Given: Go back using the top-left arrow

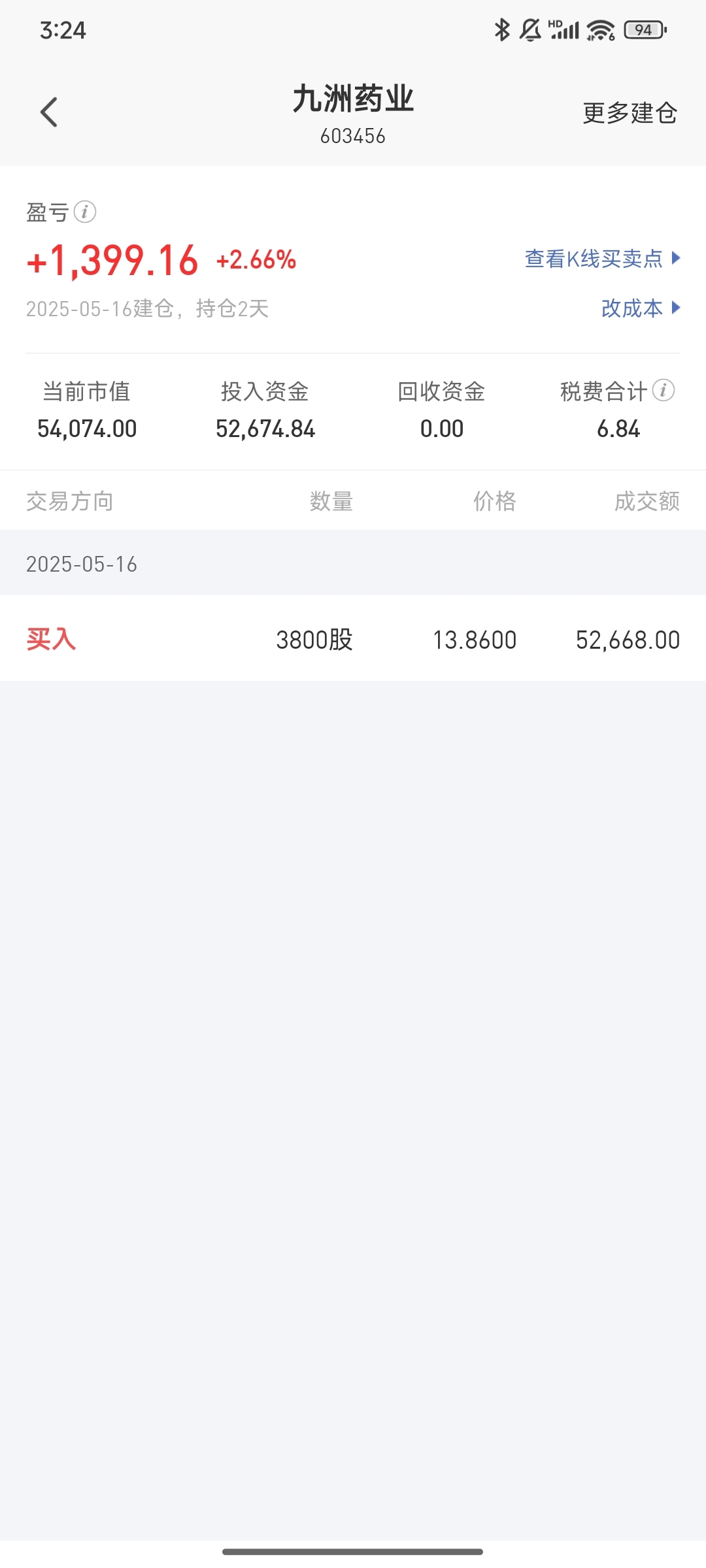Looking at the screenshot, I should coord(49,112).
